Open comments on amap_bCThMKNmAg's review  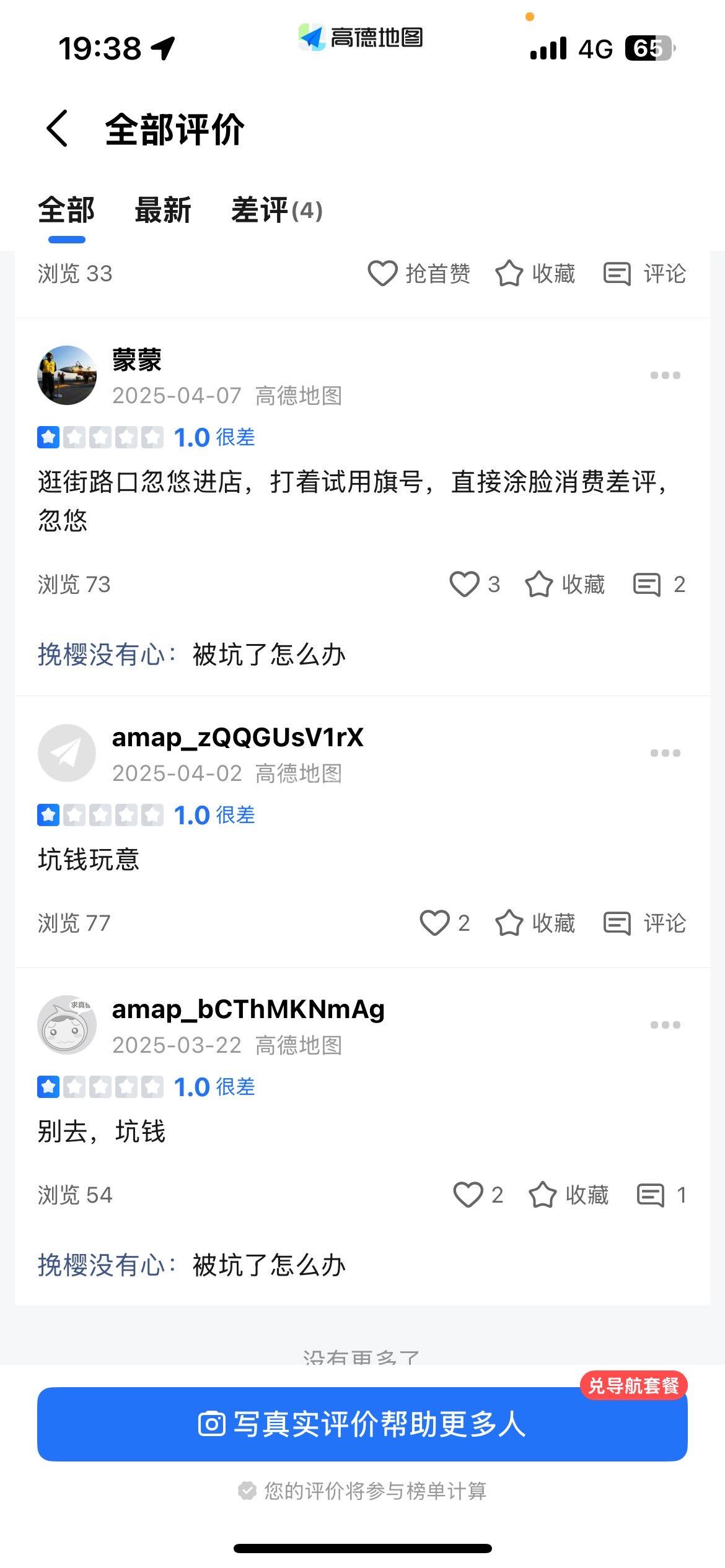click(651, 1195)
